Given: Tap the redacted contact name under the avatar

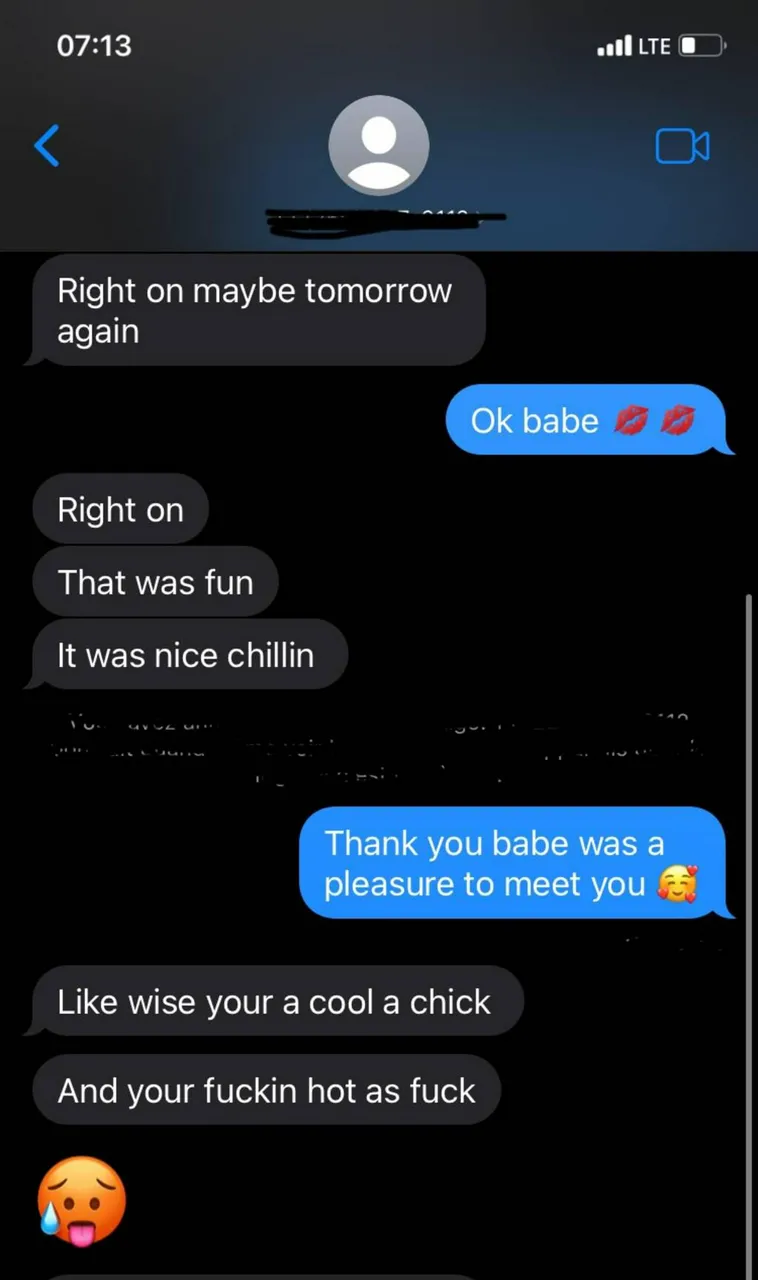Looking at the screenshot, I should 378,215.
